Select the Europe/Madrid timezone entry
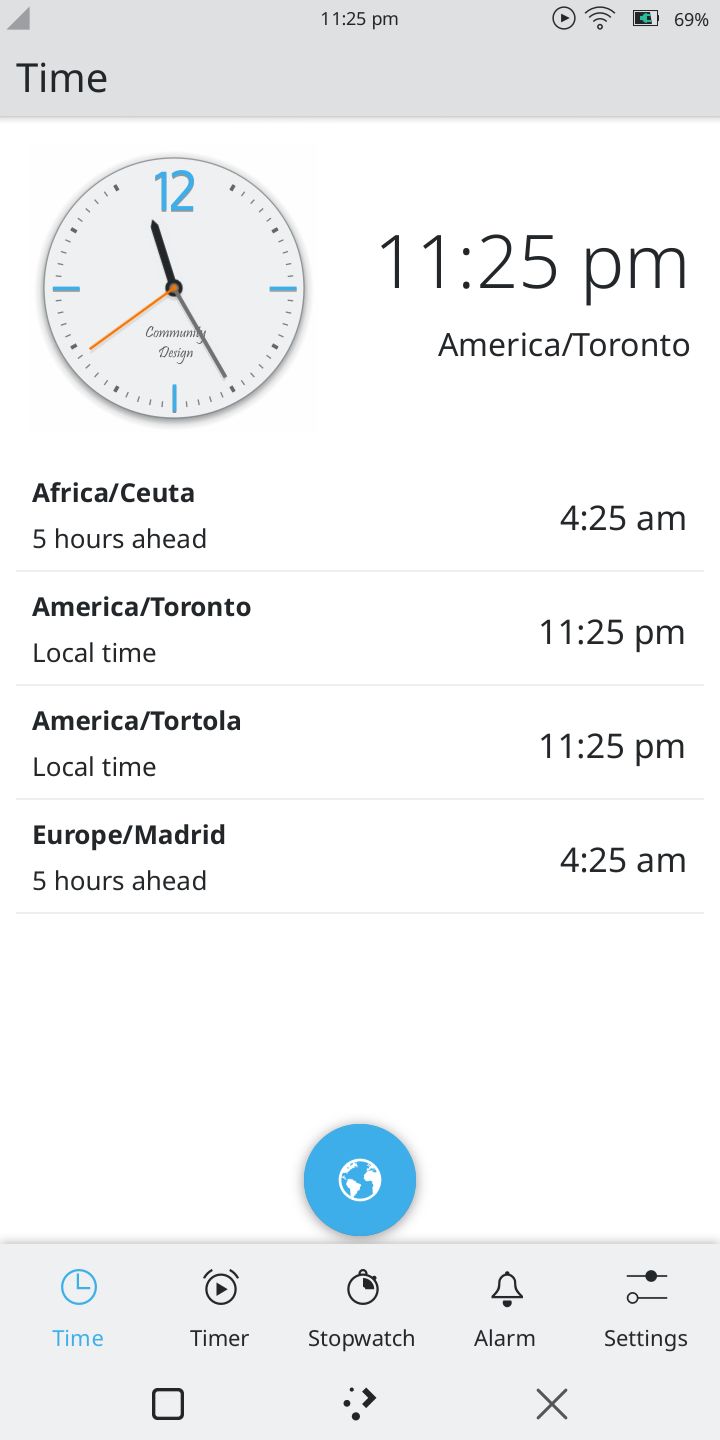The image size is (720, 1440). click(360, 855)
